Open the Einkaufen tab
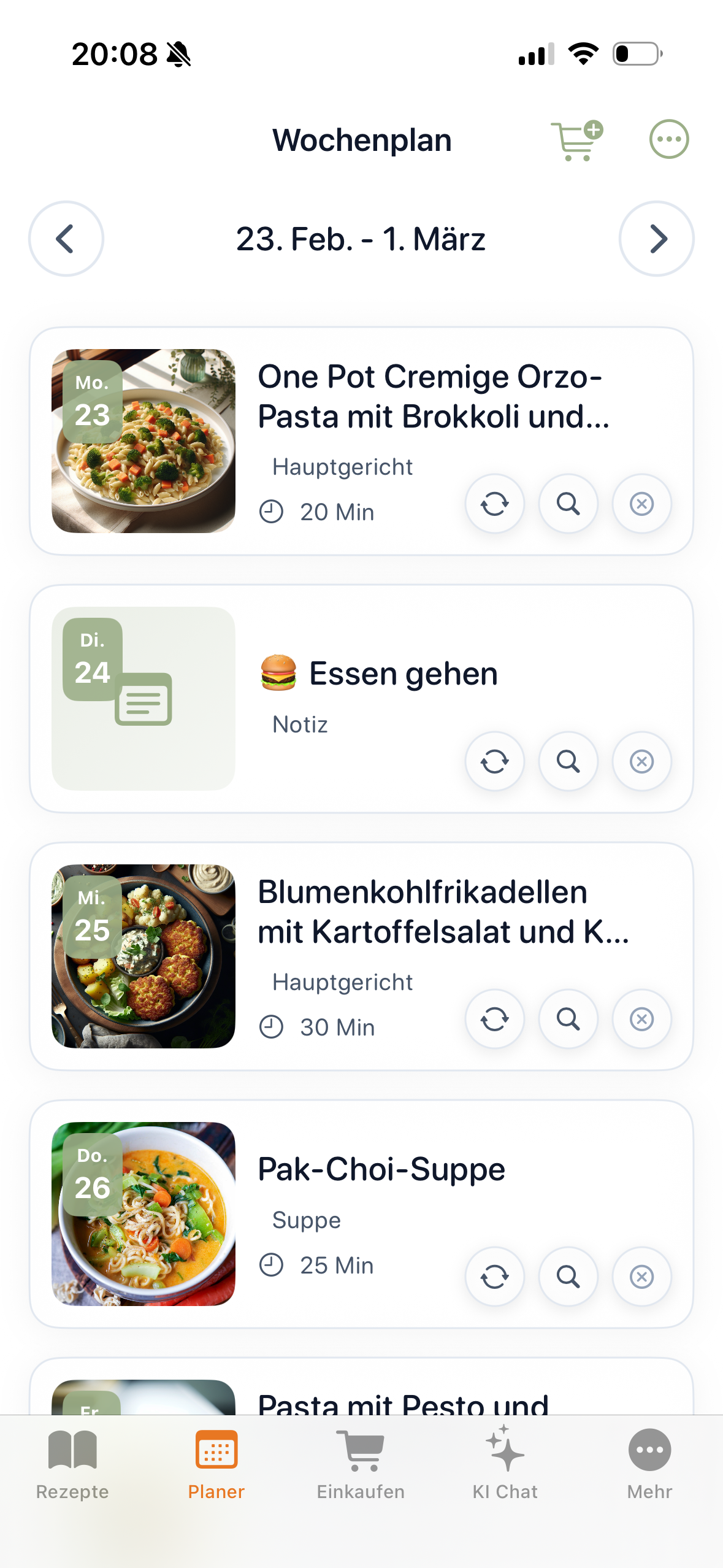 tap(361, 1466)
